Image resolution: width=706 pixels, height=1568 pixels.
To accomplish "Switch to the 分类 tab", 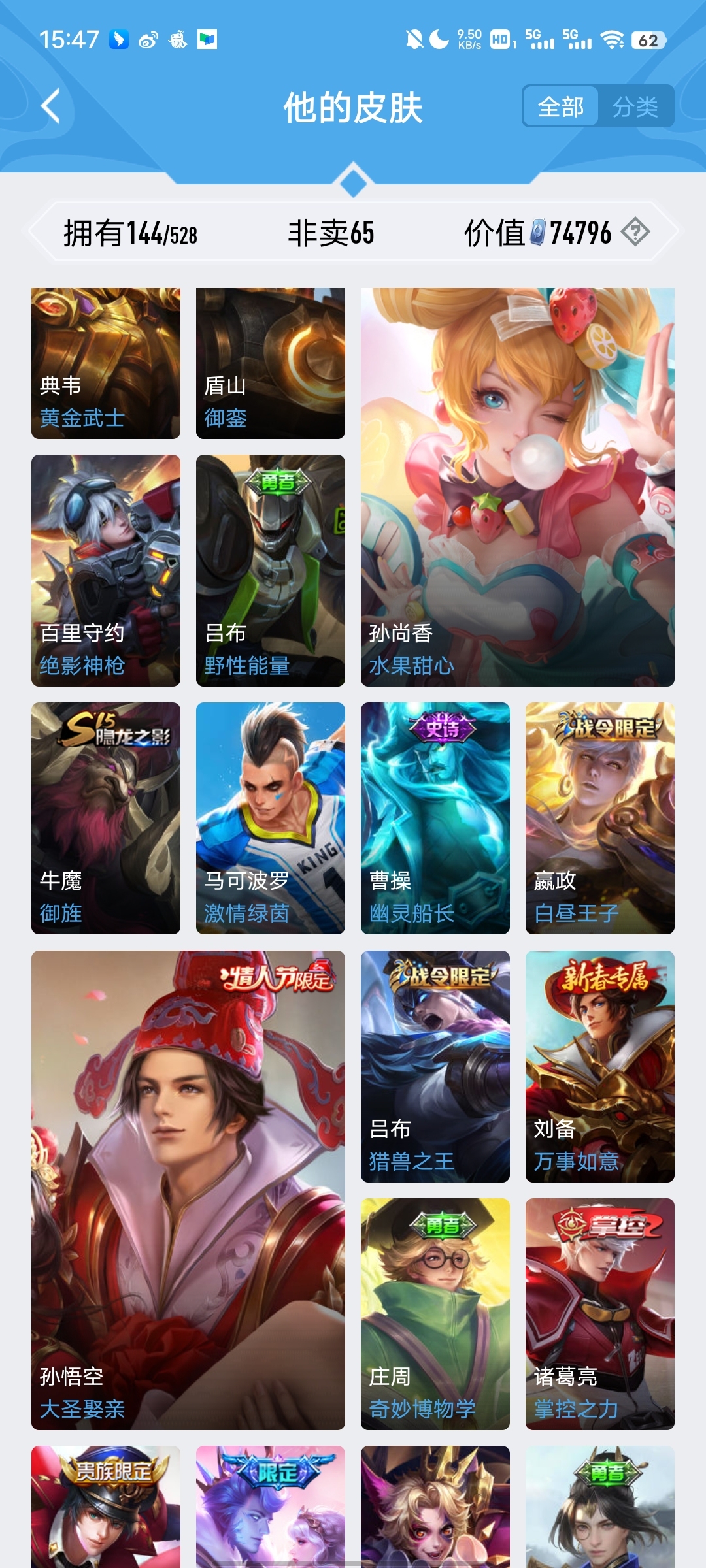I will pyautogui.click(x=635, y=106).
